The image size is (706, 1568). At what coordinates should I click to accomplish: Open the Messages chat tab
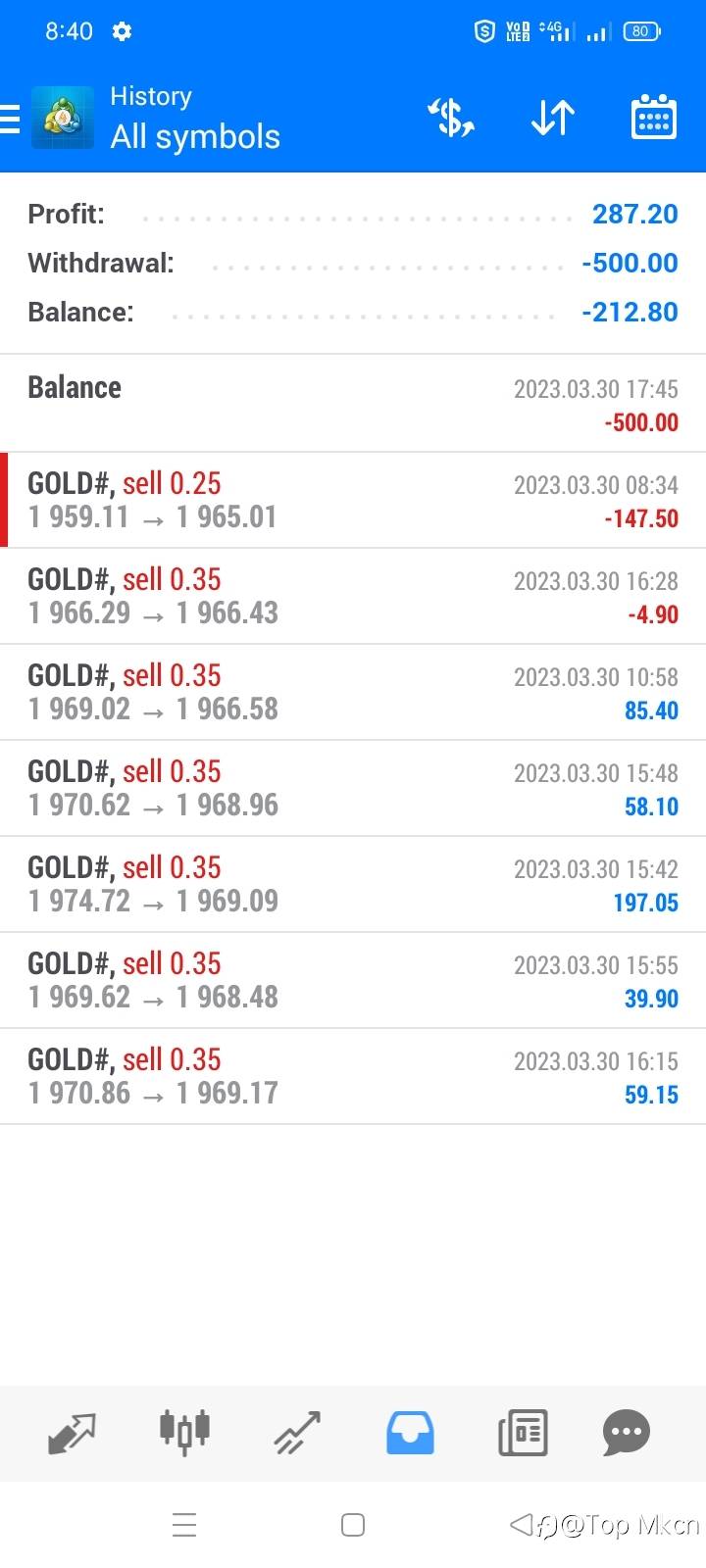coord(627,1433)
